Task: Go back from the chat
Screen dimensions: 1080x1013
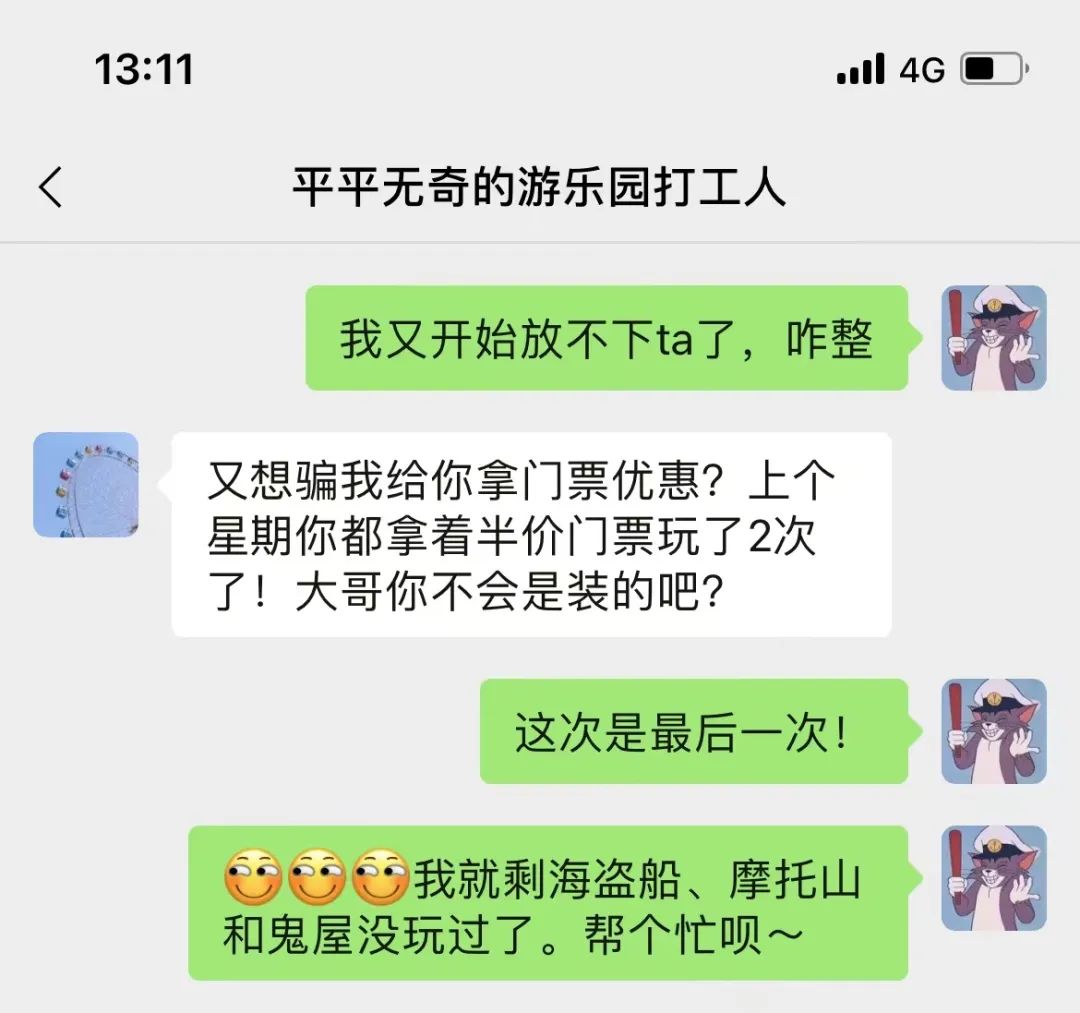Action: (50, 187)
